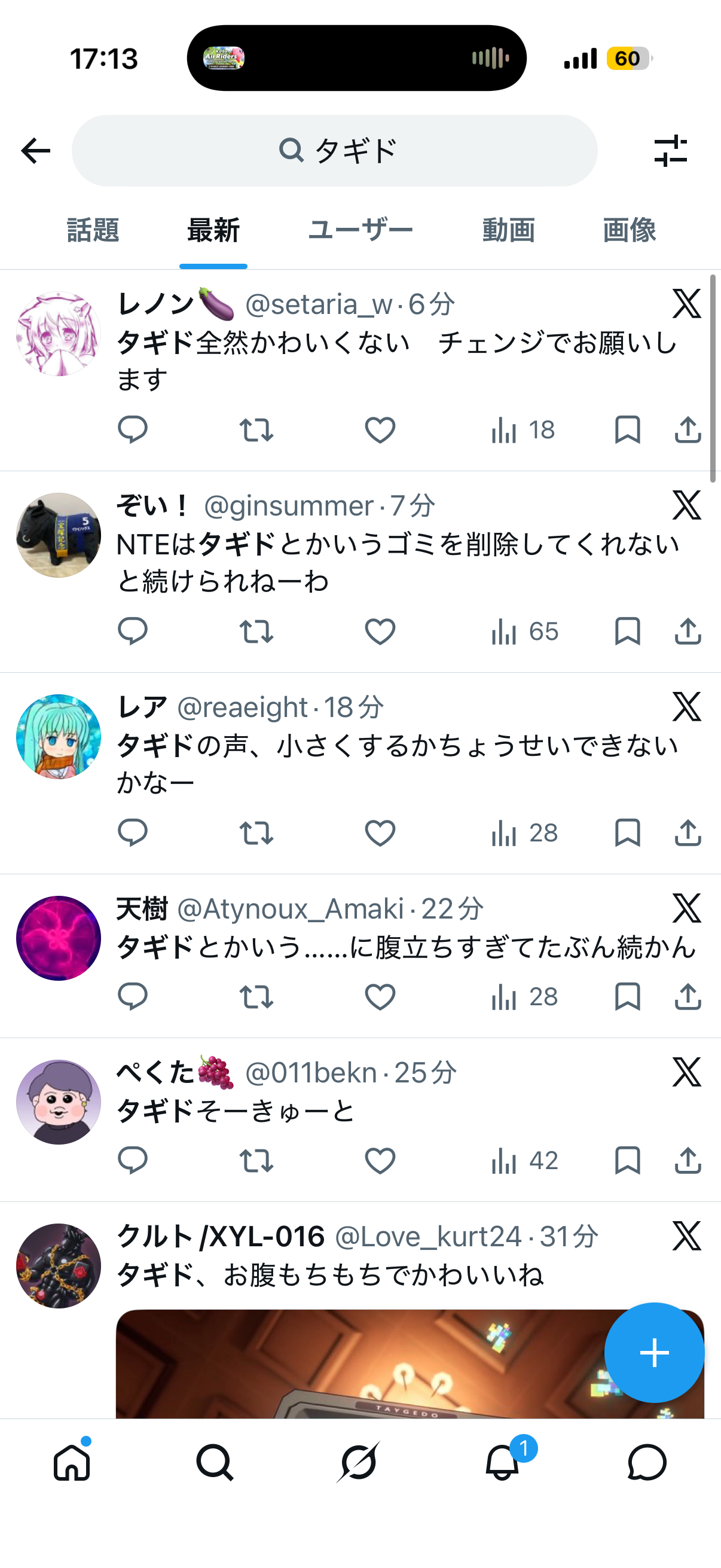721x1568 pixels.
Task: Go to the Home tab
Action: click(x=72, y=1462)
